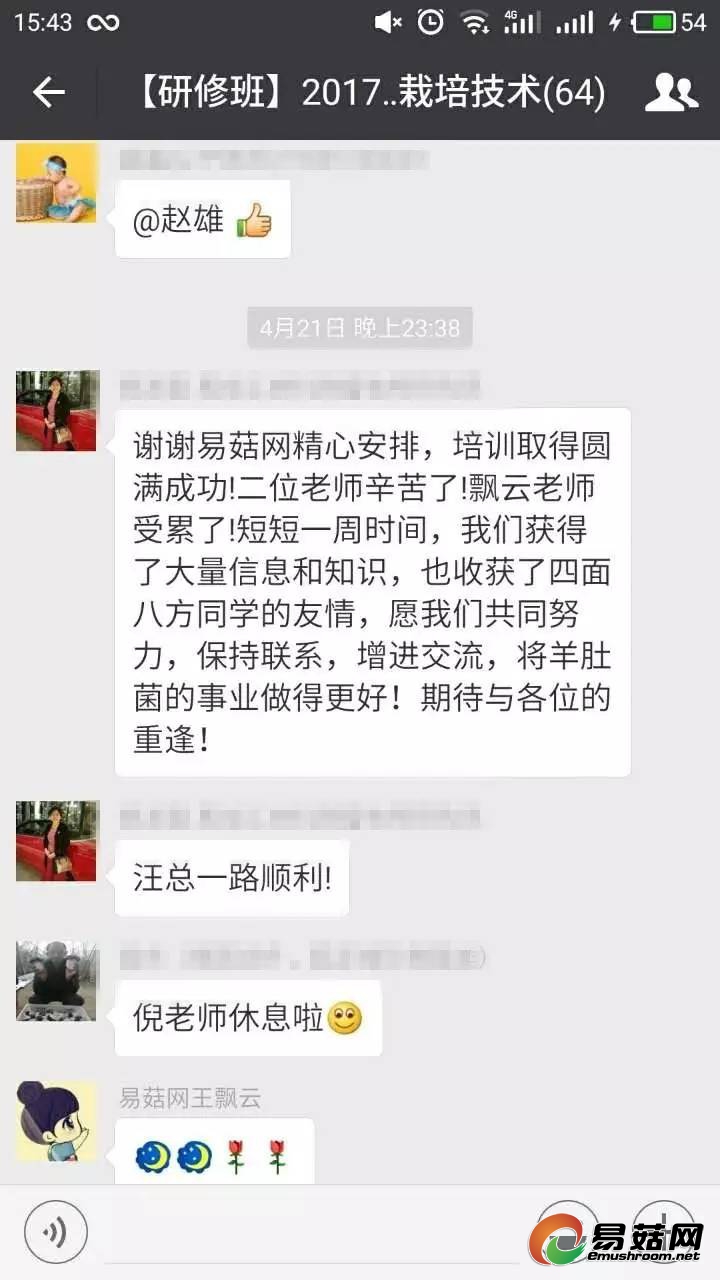Open the avatar beside 倪老师休息啦 message
The image size is (720, 1280).
coord(56,980)
